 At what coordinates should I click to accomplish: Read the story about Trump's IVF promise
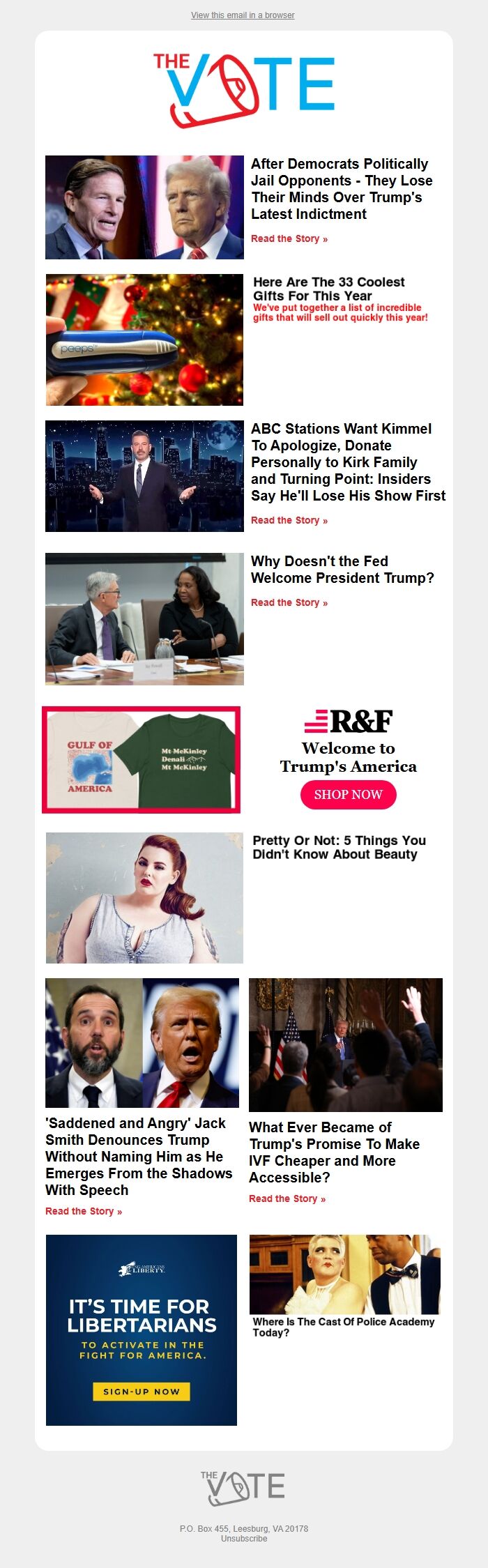pyautogui.click(x=287, y=1198)
